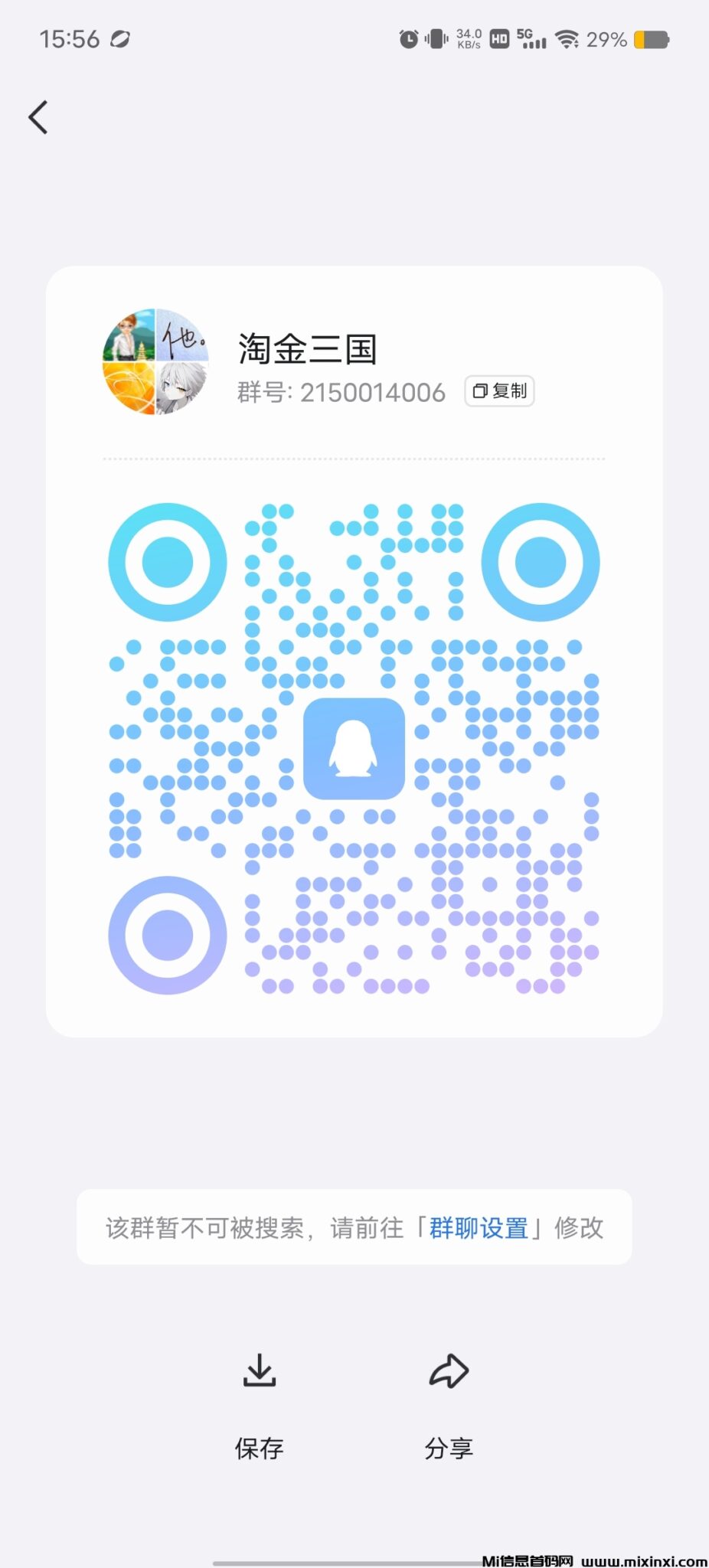This screenshot has height=1568, width=709.
Task: Tap the back arrow at top left
Action: (x=39, y=116)
